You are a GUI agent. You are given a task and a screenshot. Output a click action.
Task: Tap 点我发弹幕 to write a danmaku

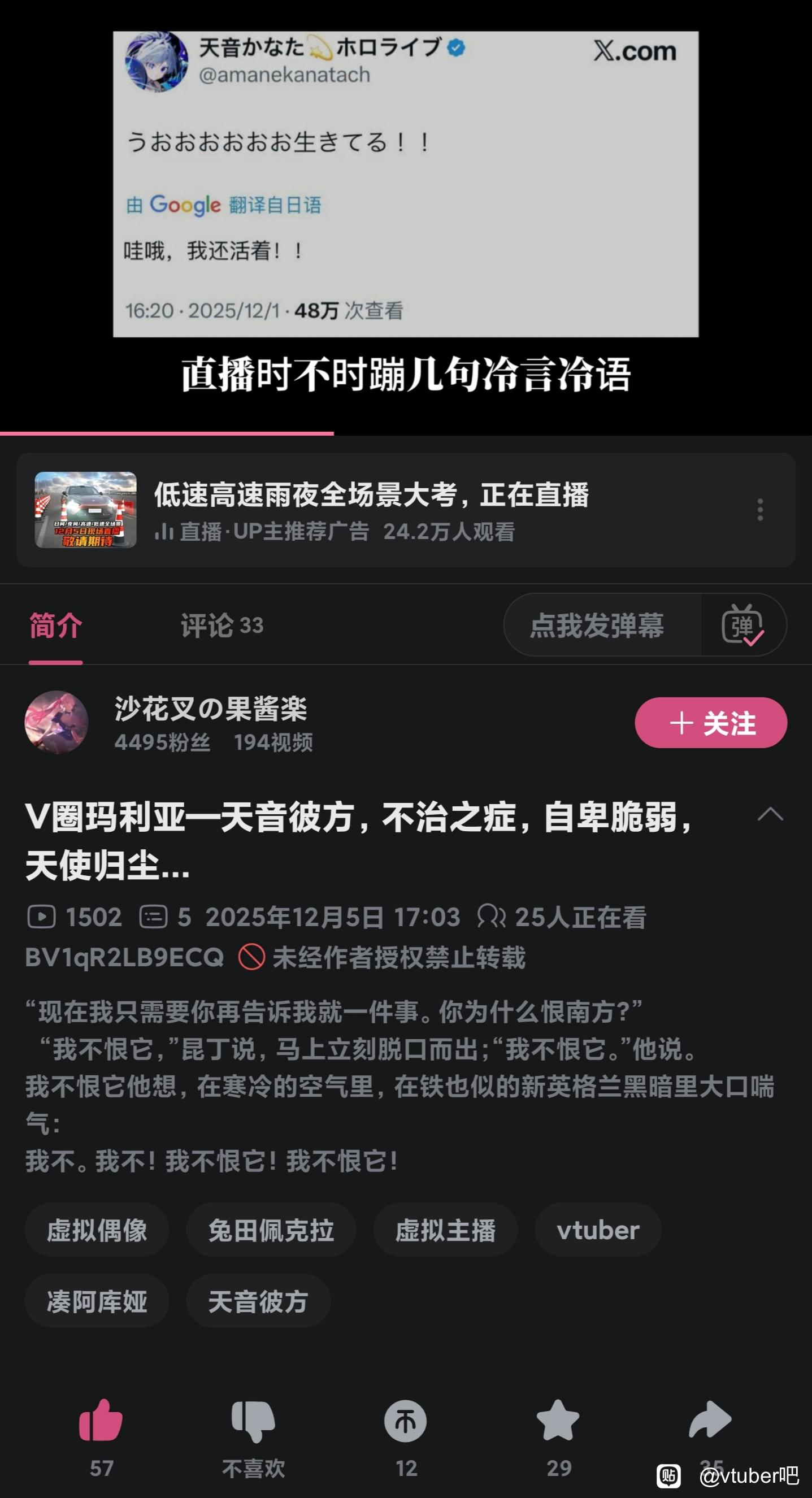click(597, 626)
